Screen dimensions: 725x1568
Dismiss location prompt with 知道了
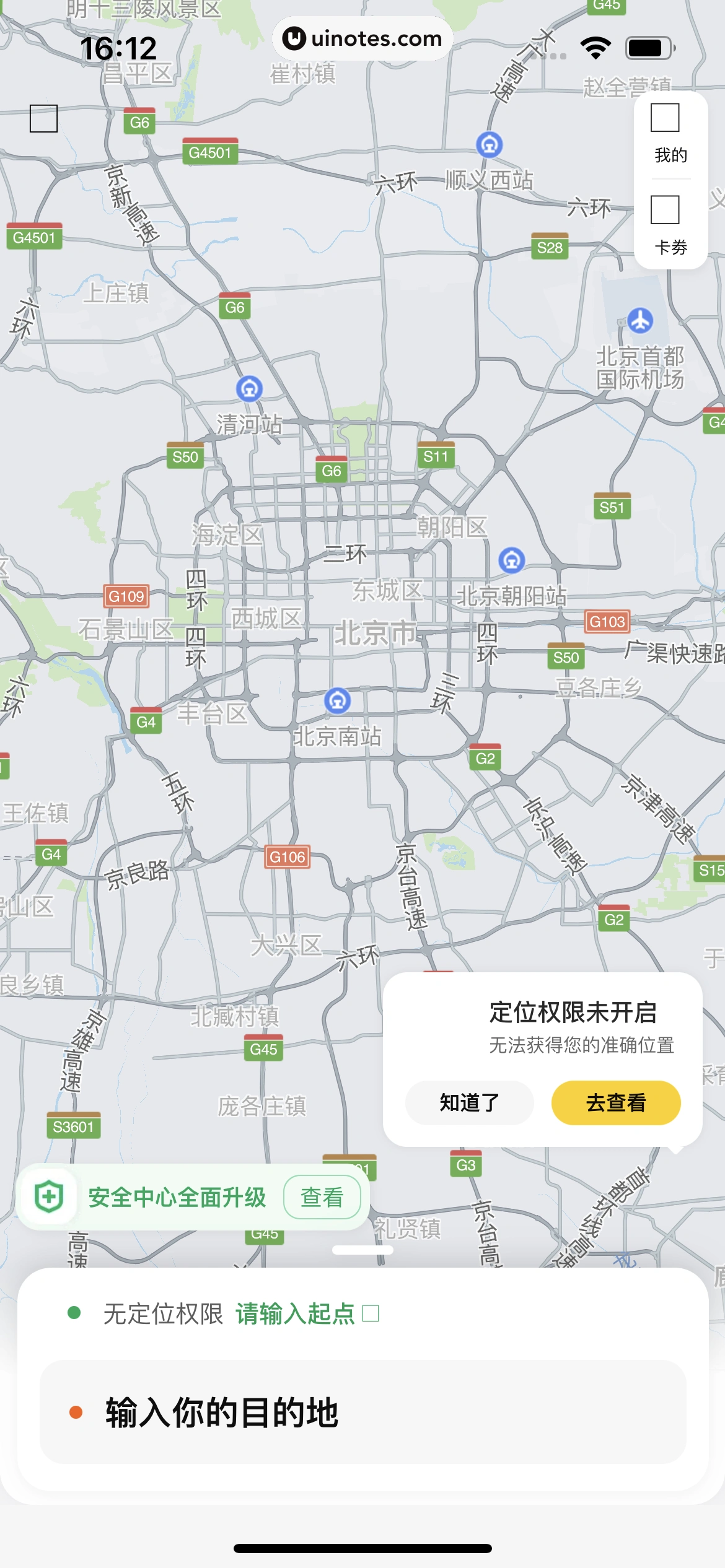(469, 1103)
